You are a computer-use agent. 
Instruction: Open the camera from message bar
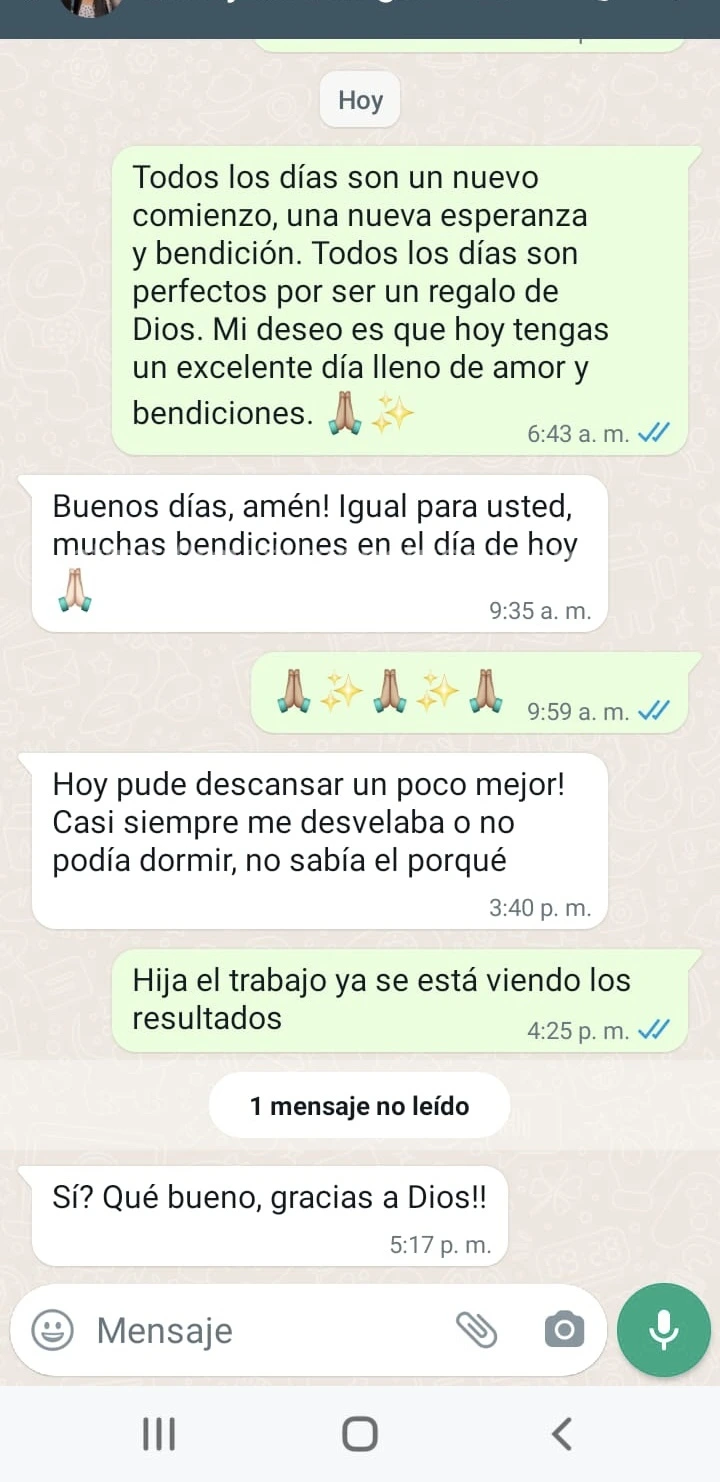tap(564, 1330)
